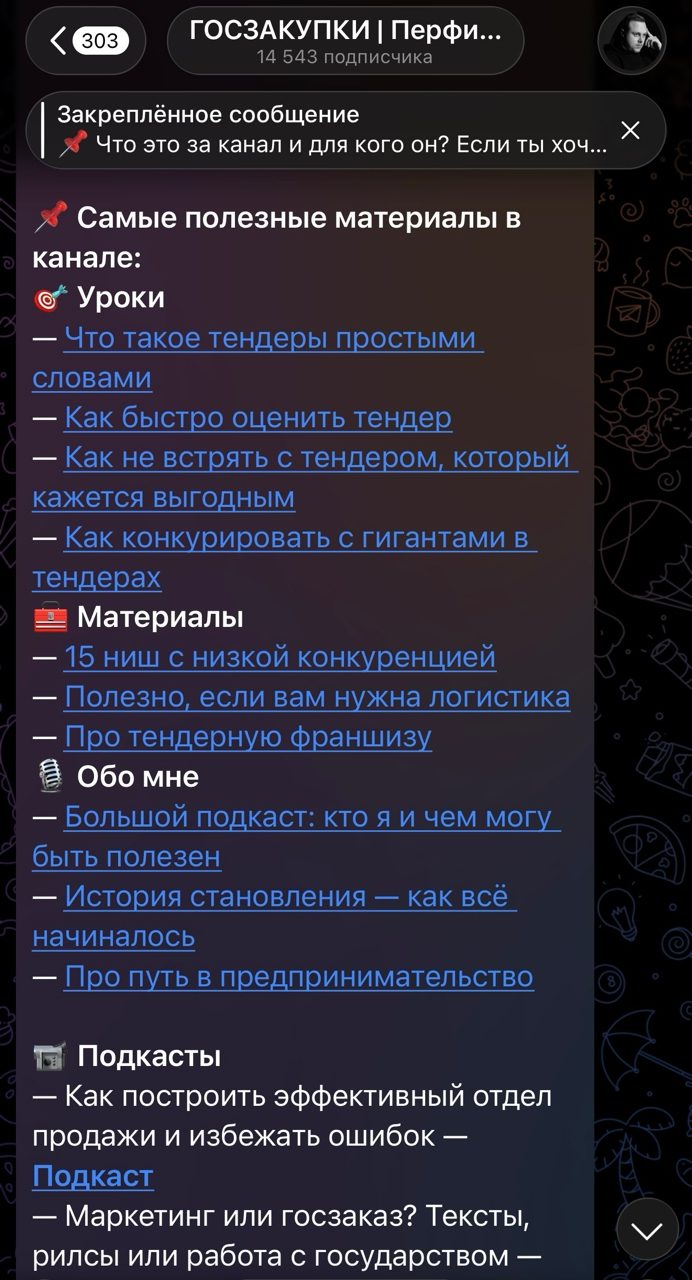Open link 'Что такое тендеры простыми словами'
This screenshot has height=1280, width=692.
(x=272, y=338)
